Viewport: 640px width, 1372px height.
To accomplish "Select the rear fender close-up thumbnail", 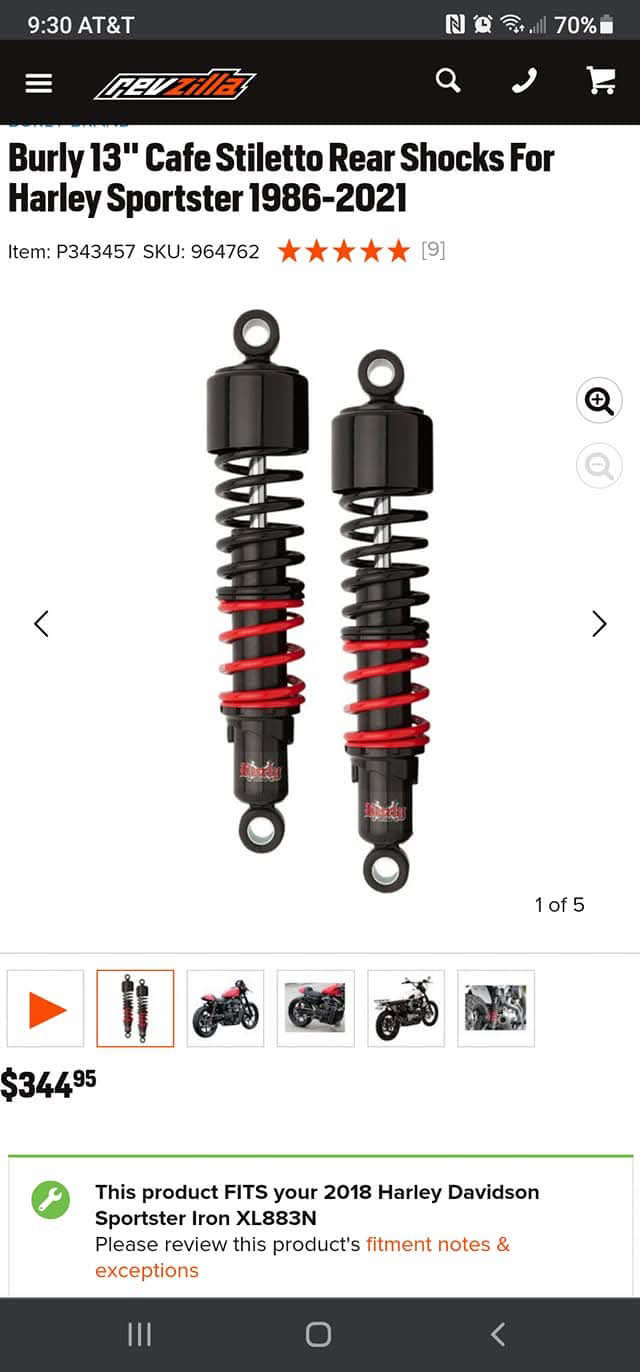I will (x=315, y=1008).
